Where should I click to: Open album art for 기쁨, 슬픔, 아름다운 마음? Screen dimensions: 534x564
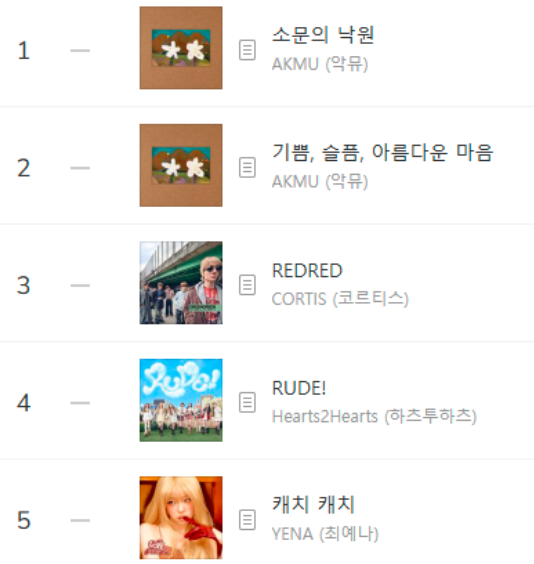[181, 165]
